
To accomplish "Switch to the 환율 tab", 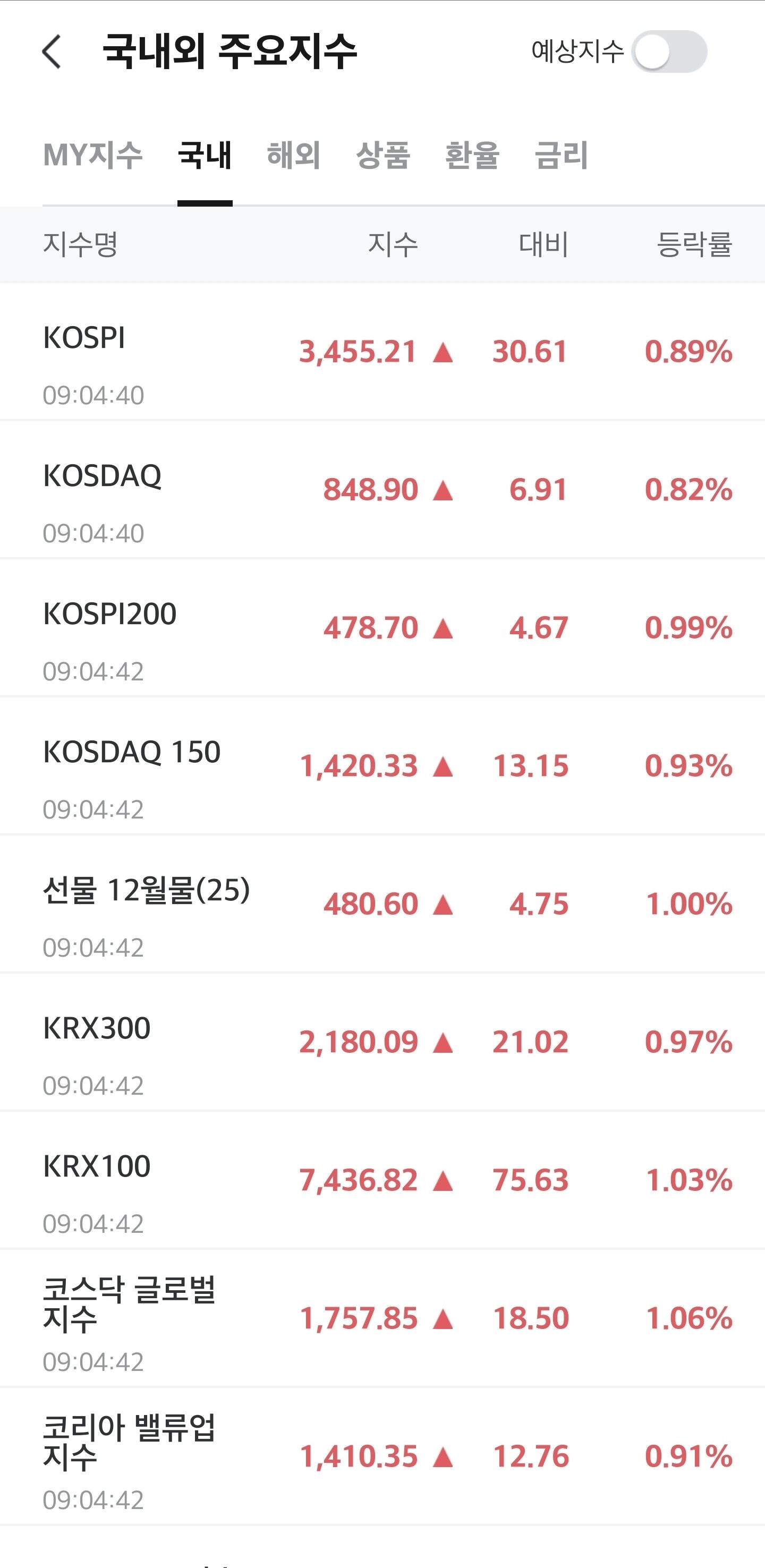I will click(472, 155).
